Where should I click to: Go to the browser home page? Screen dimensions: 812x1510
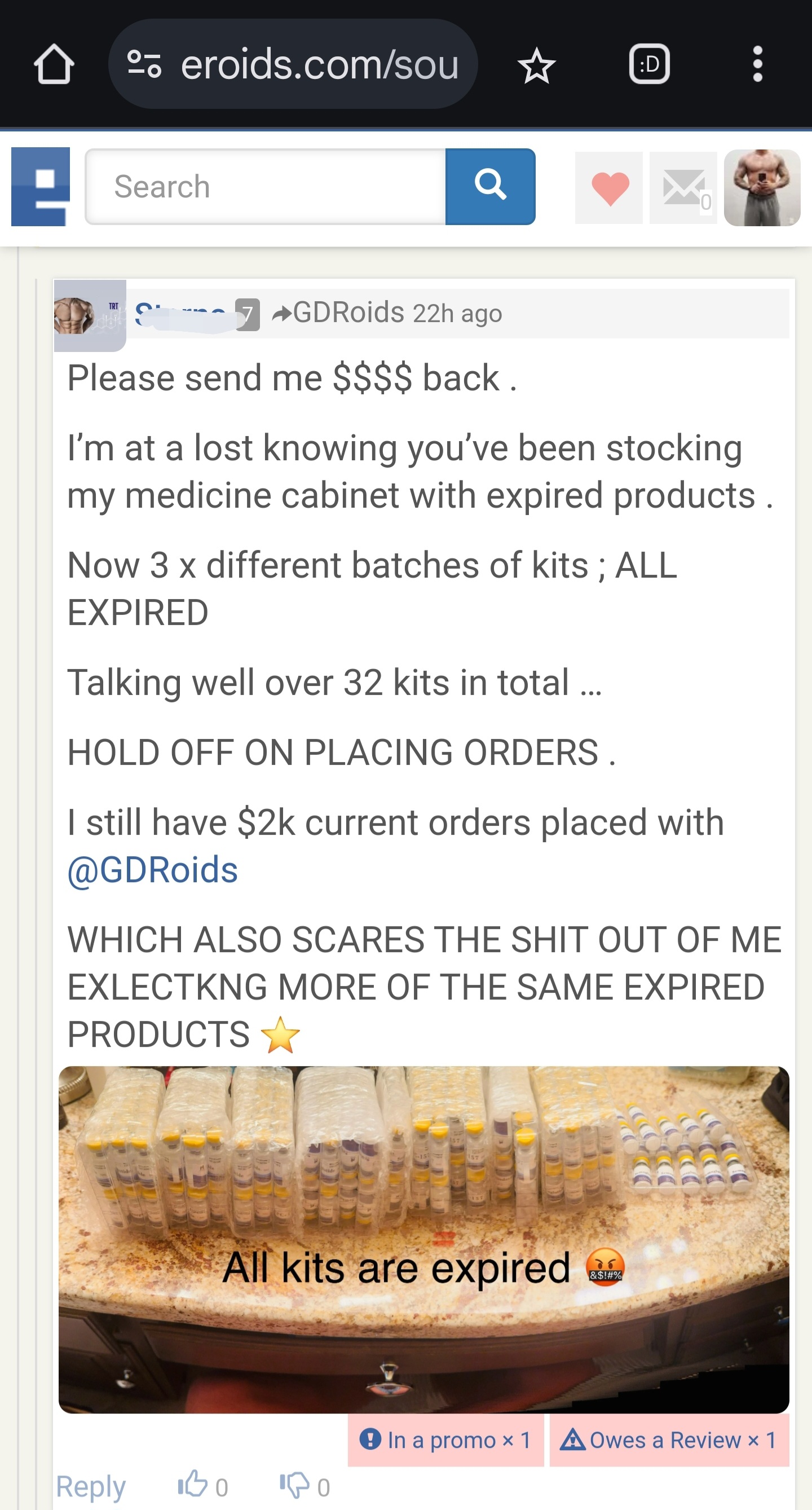pos(54,64)
